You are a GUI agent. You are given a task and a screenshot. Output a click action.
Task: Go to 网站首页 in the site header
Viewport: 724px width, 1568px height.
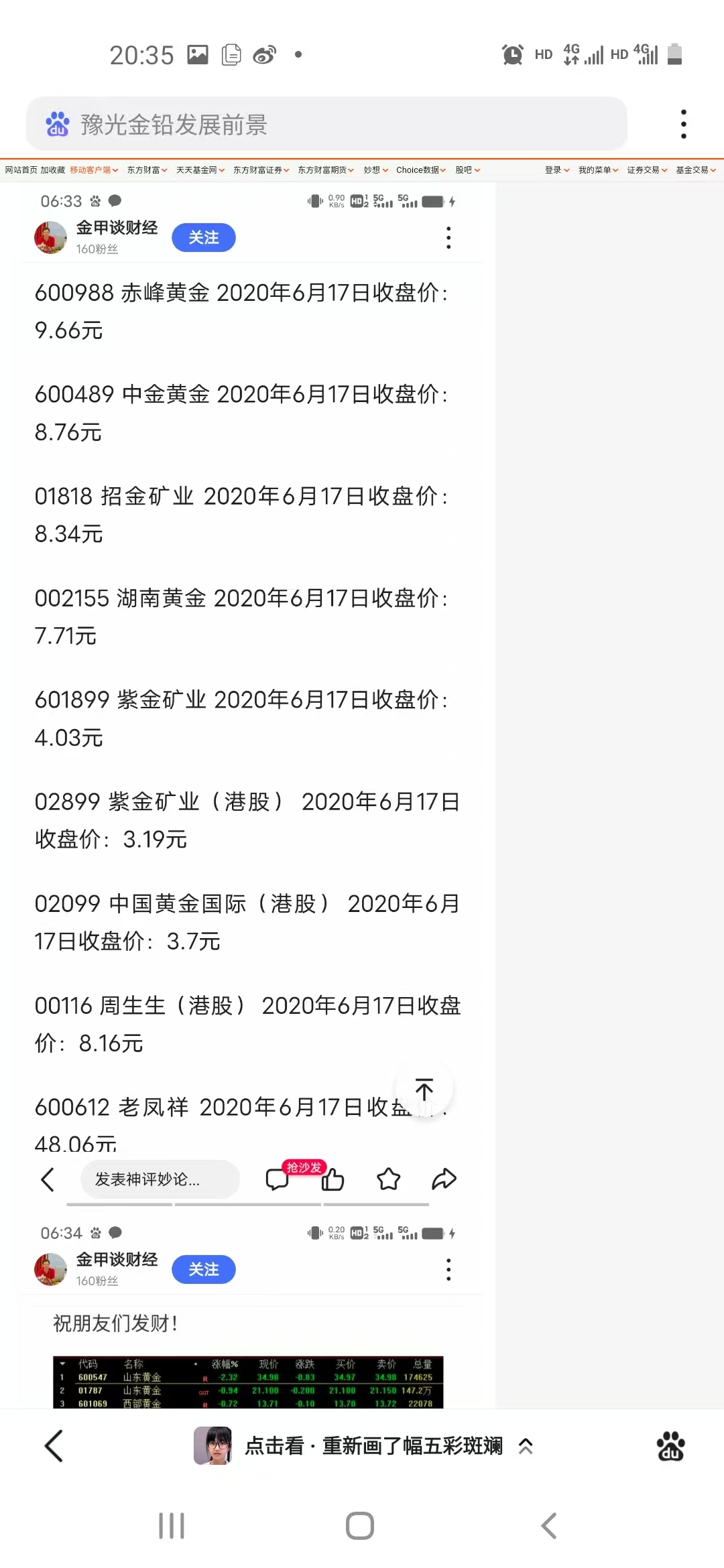coord(21,170)
